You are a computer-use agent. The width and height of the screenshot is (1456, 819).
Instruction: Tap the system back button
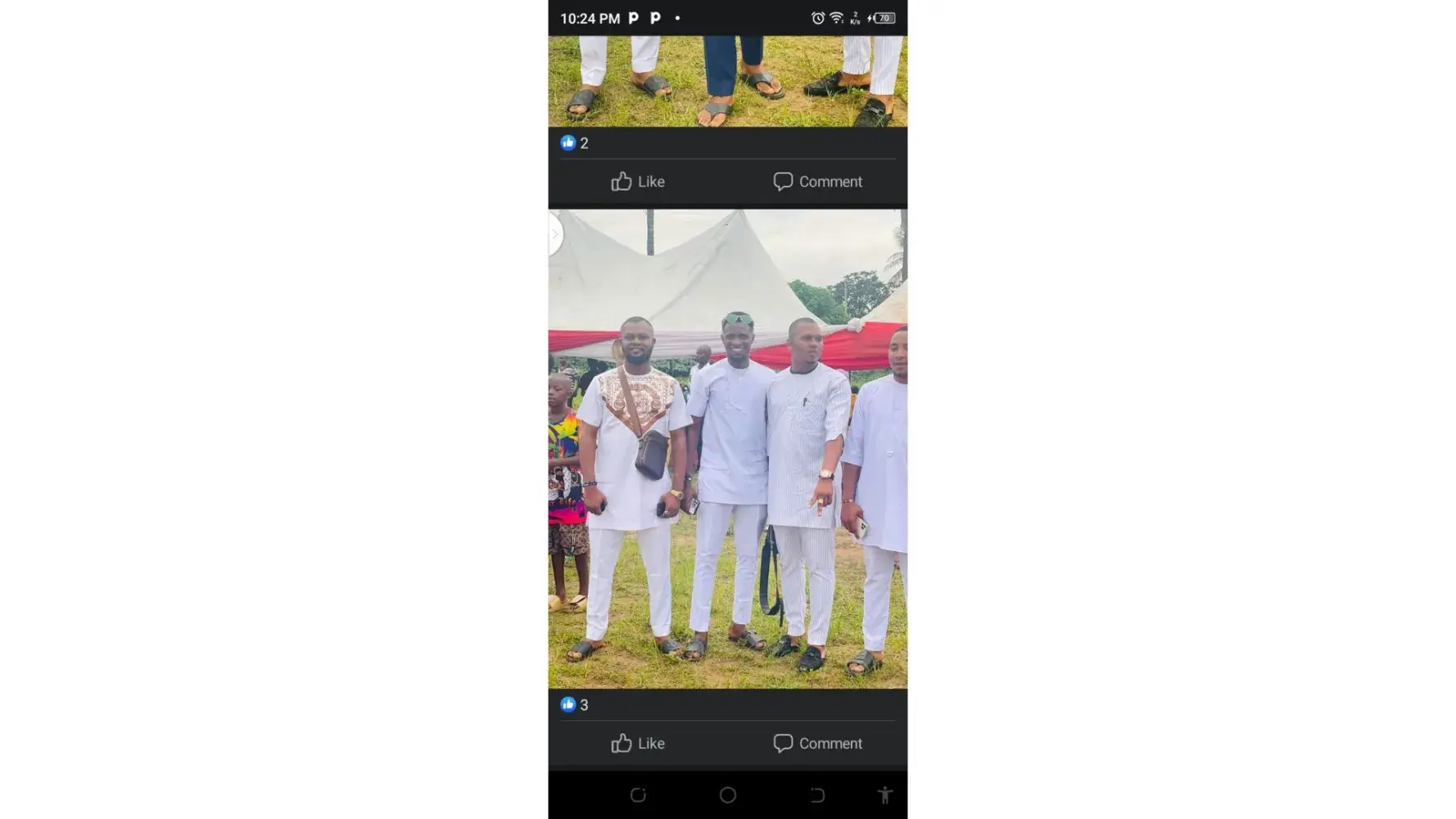(816, 795)
